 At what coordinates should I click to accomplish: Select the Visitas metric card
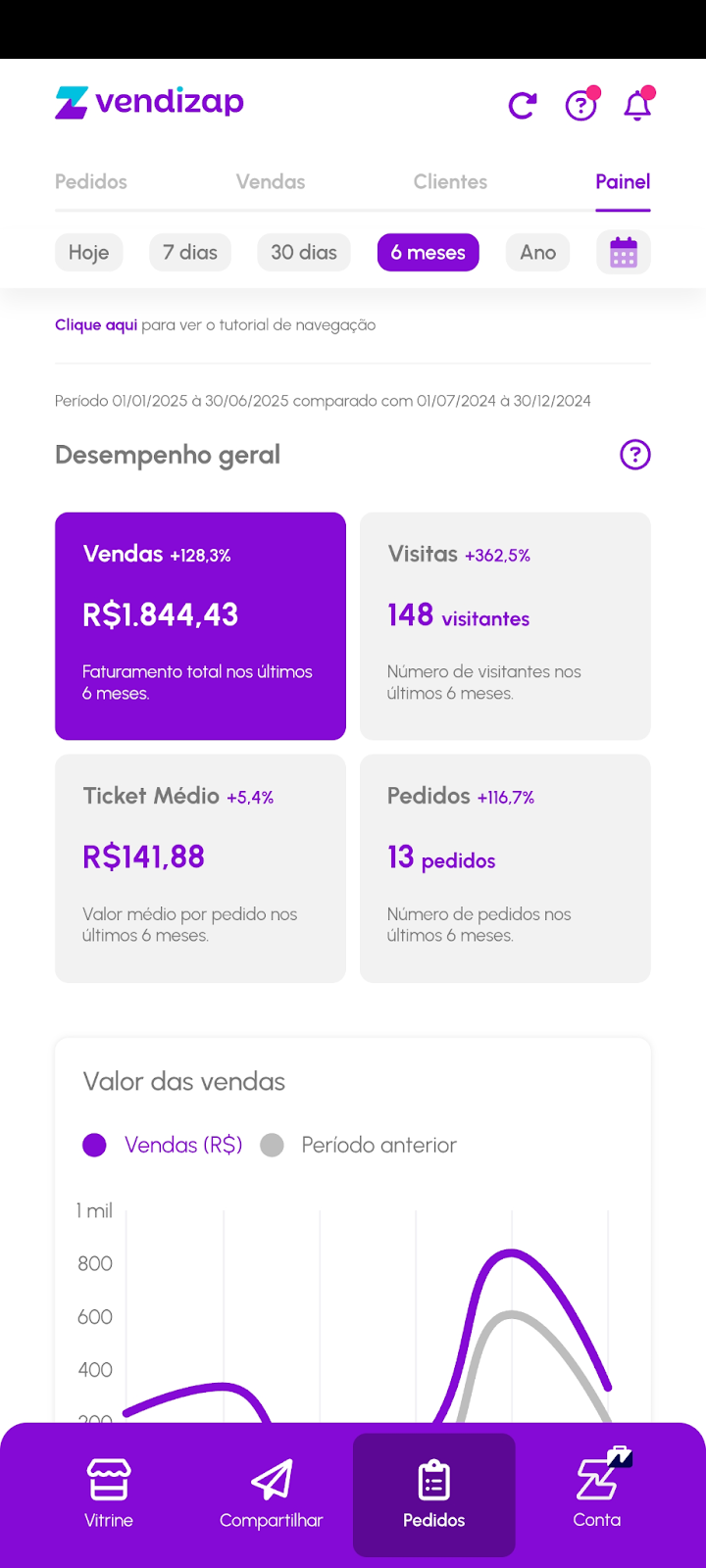point(505,625)
